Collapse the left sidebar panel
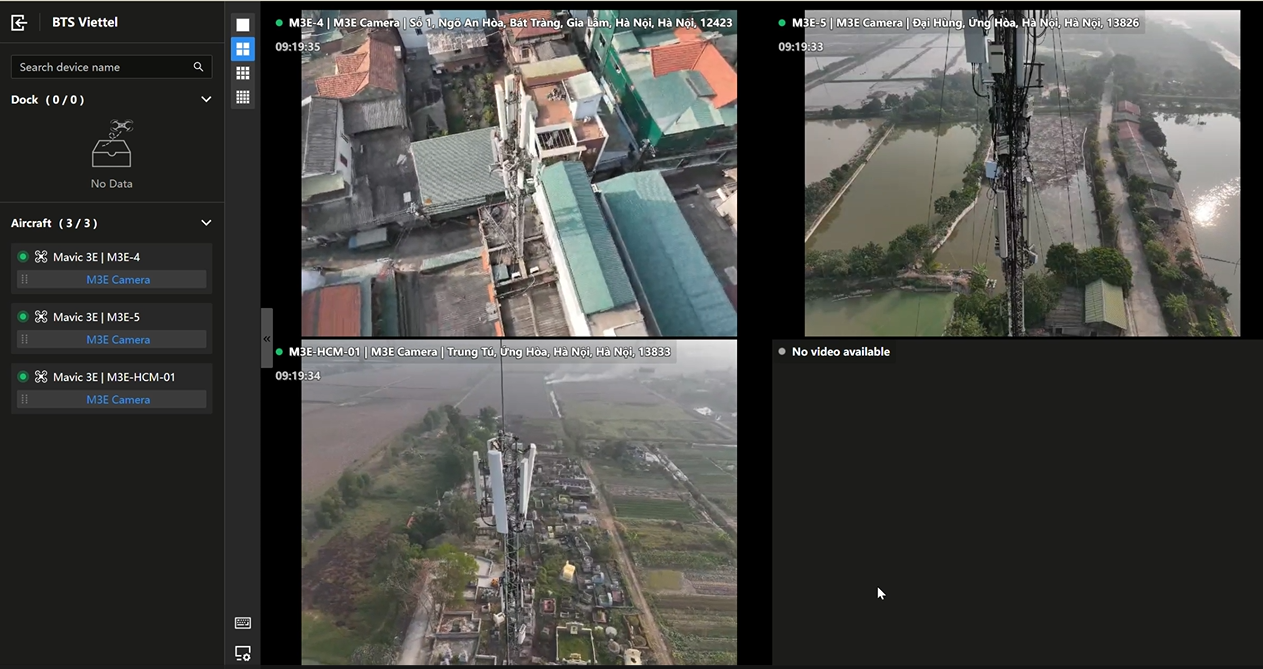The height and width of the screenshot is (669, 1263). [x=266, y=339]
